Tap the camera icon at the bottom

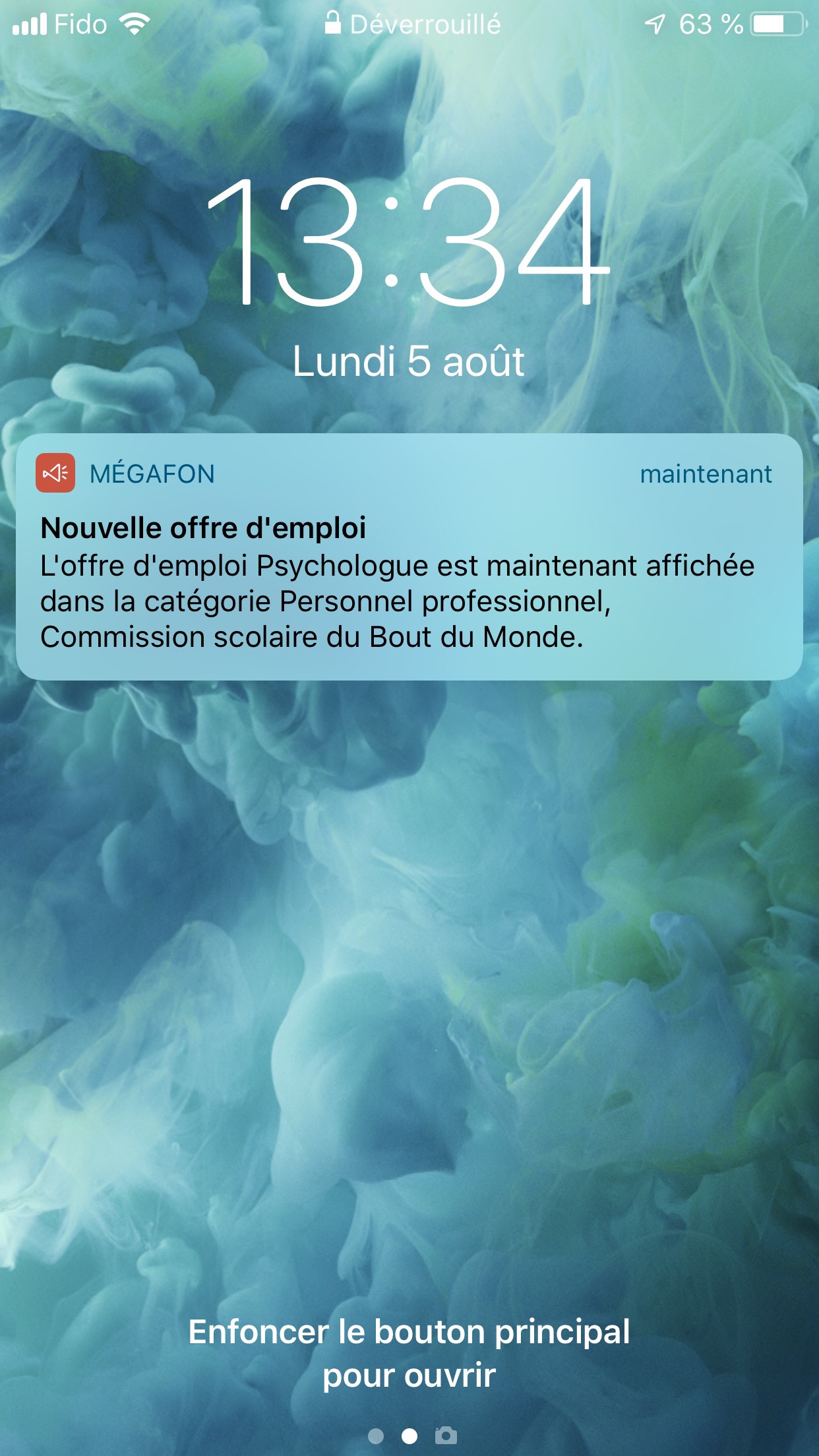click(446, 1436)
